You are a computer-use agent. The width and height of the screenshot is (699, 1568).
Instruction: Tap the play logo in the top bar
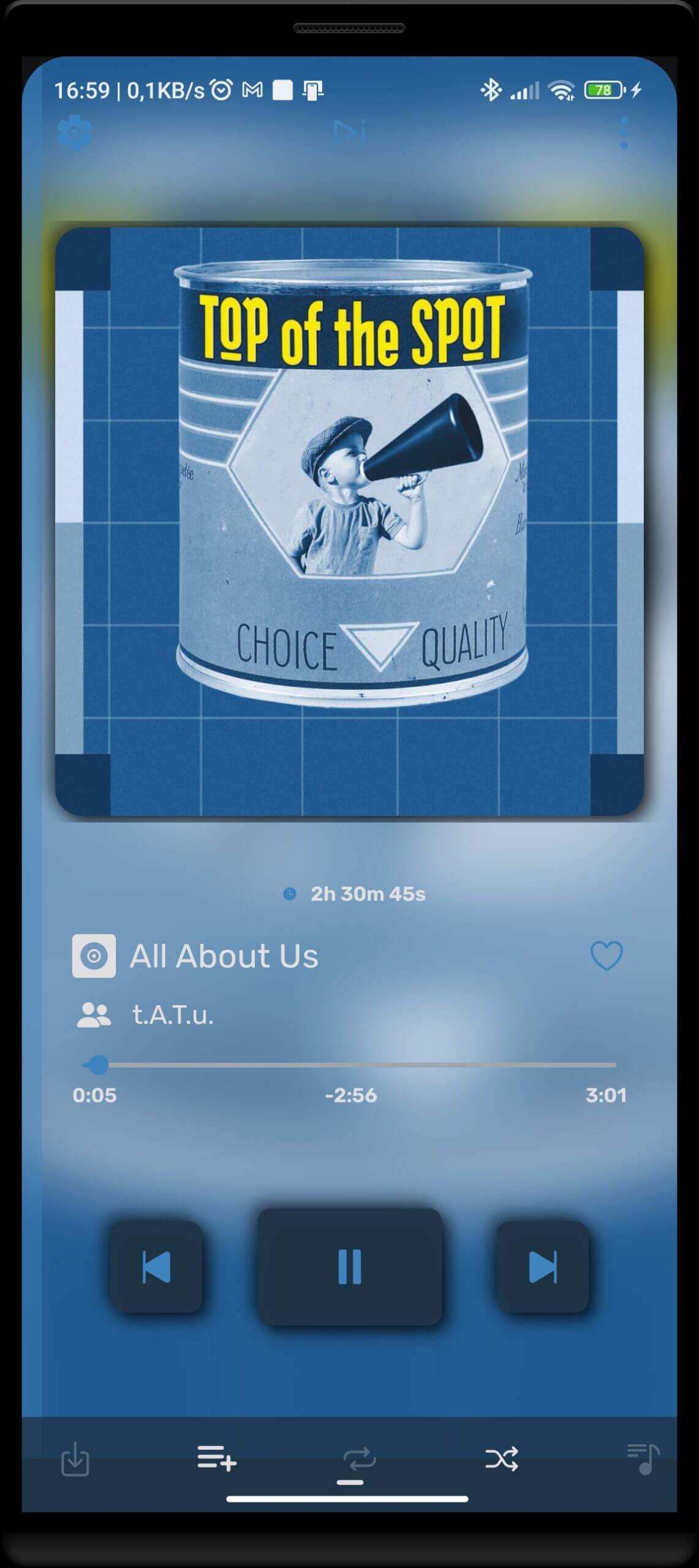pos(349,132)
